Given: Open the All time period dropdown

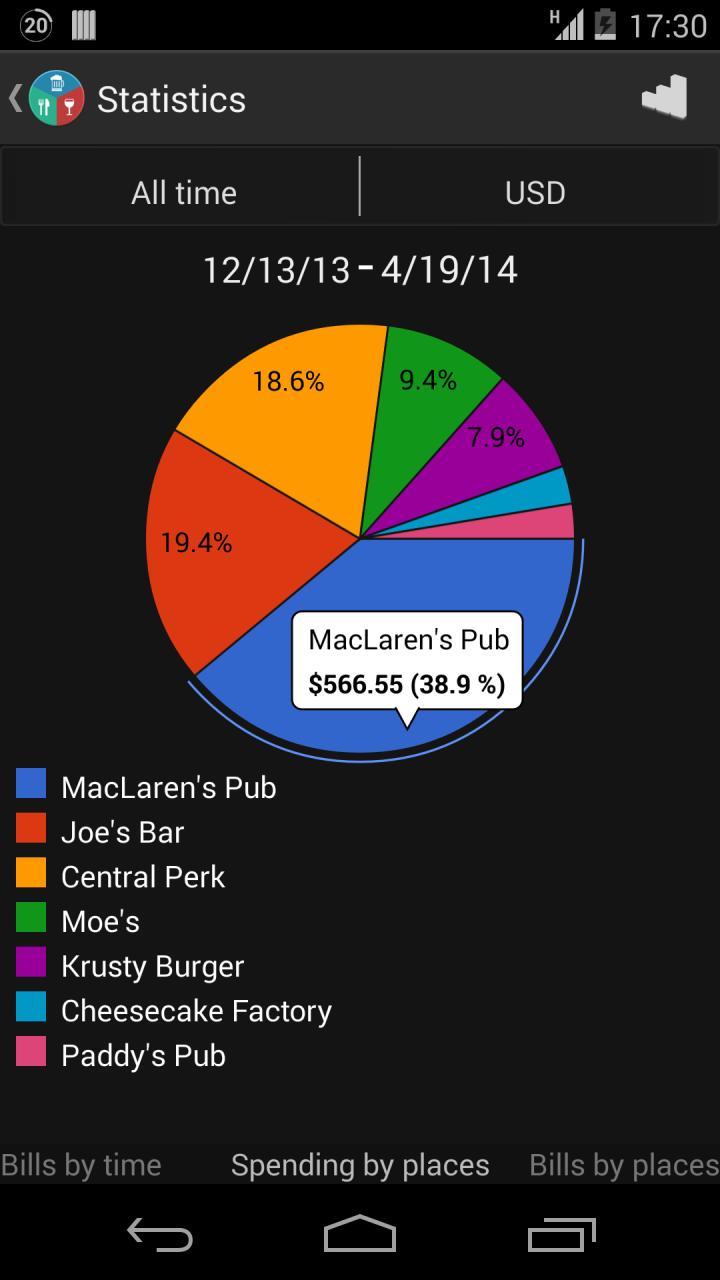Looking at the screenshot, I should (x=183, y=192).
